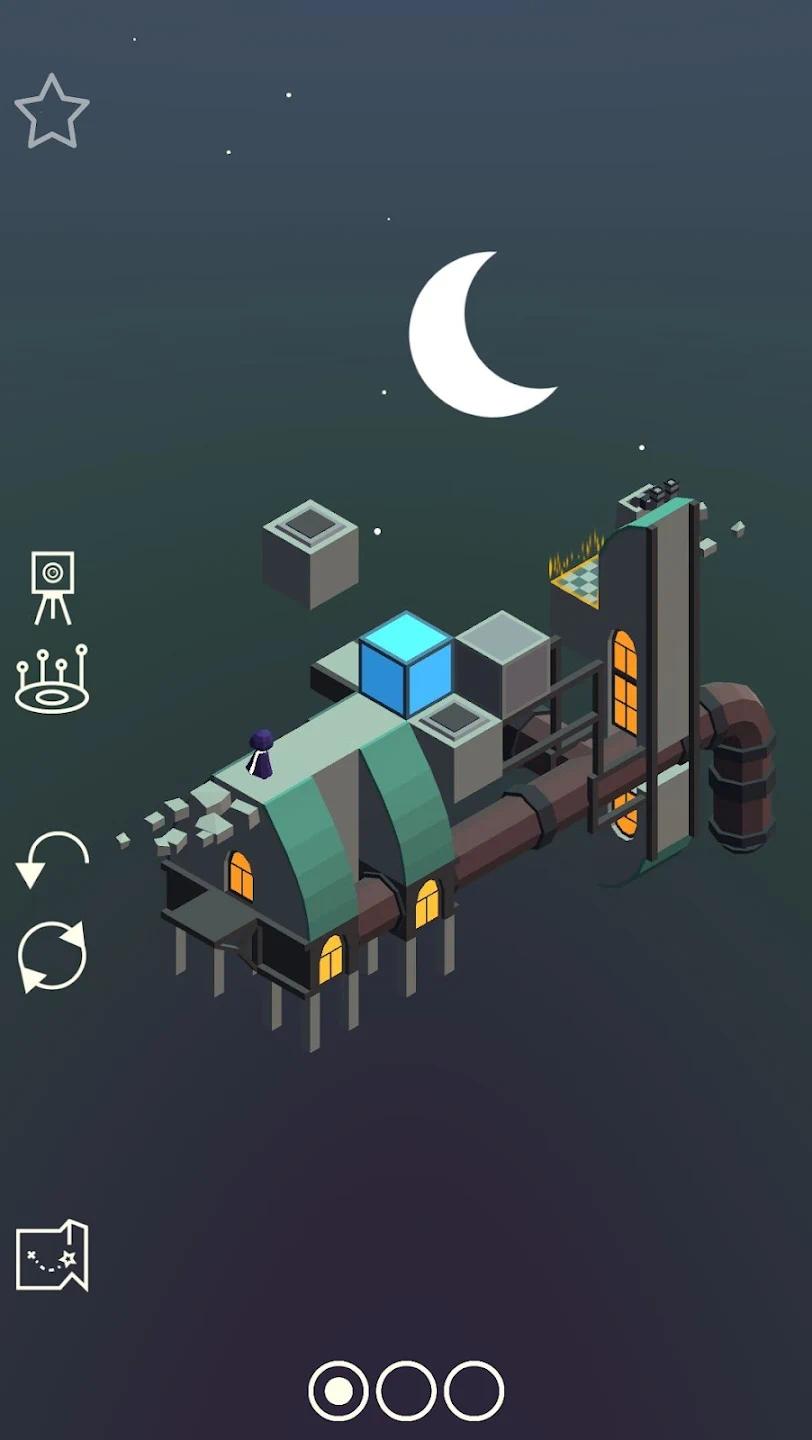This screenshot has height=1440, width=812.
Task: Select the third page indicator circle
Action: 473,1390
